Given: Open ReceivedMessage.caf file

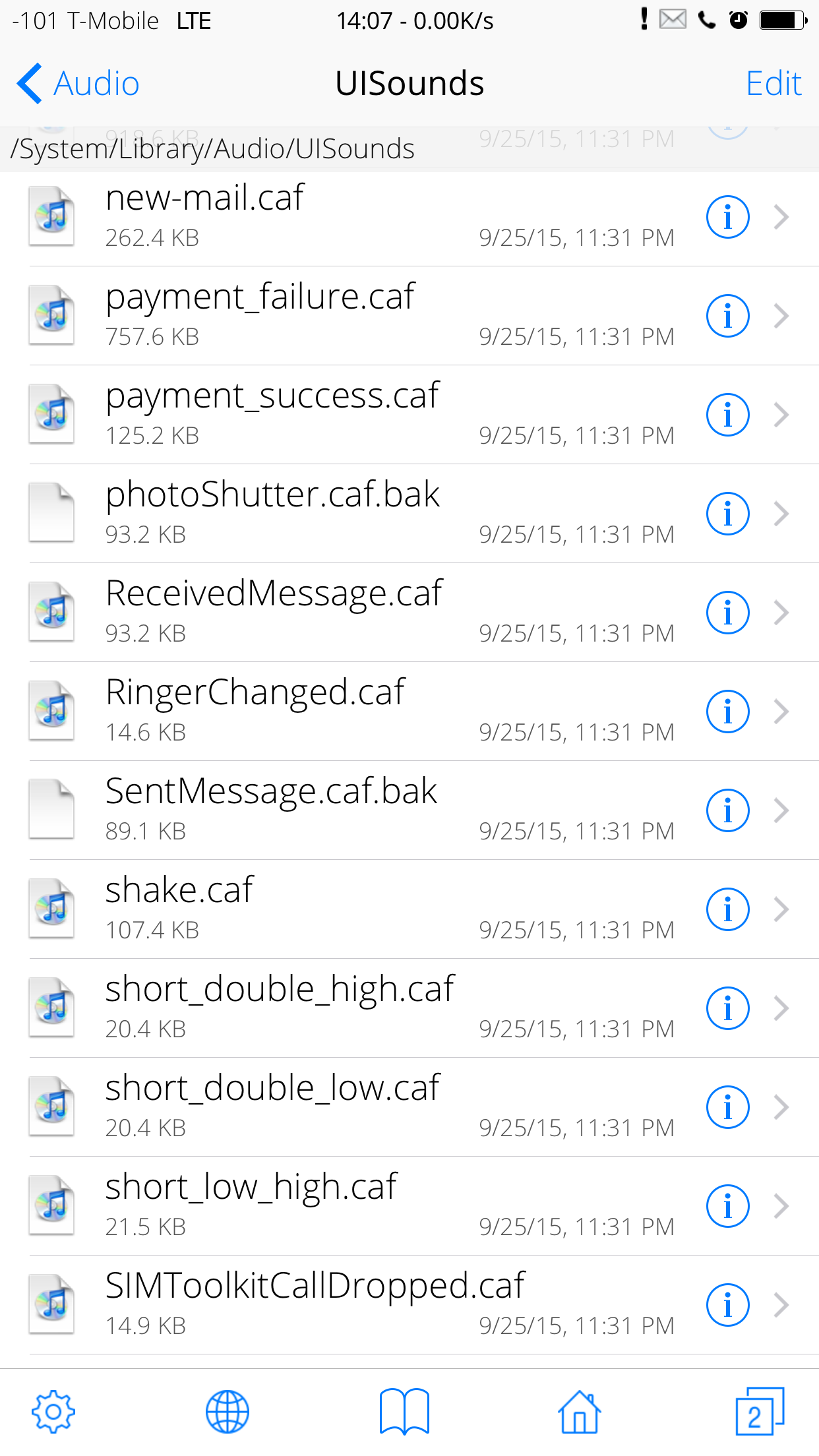Looking at the screenshot, I should coord(409,613).
